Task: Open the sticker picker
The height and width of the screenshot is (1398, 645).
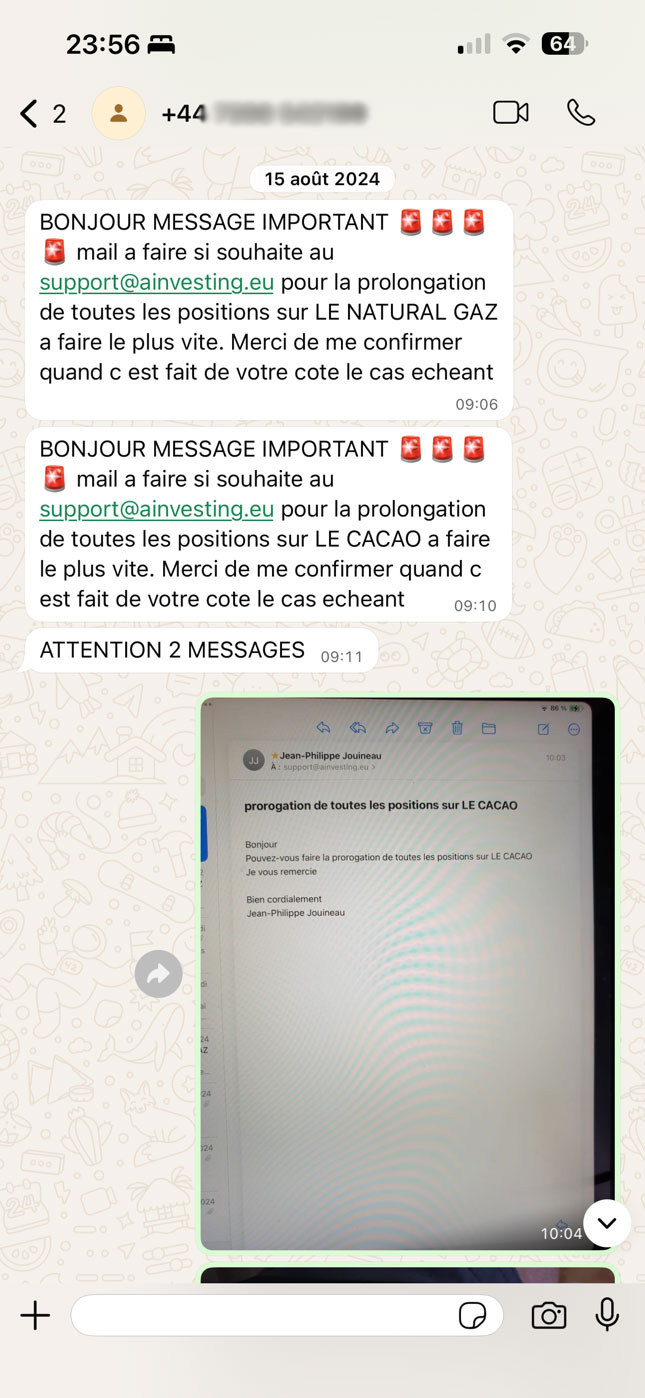Action: 472,1316
